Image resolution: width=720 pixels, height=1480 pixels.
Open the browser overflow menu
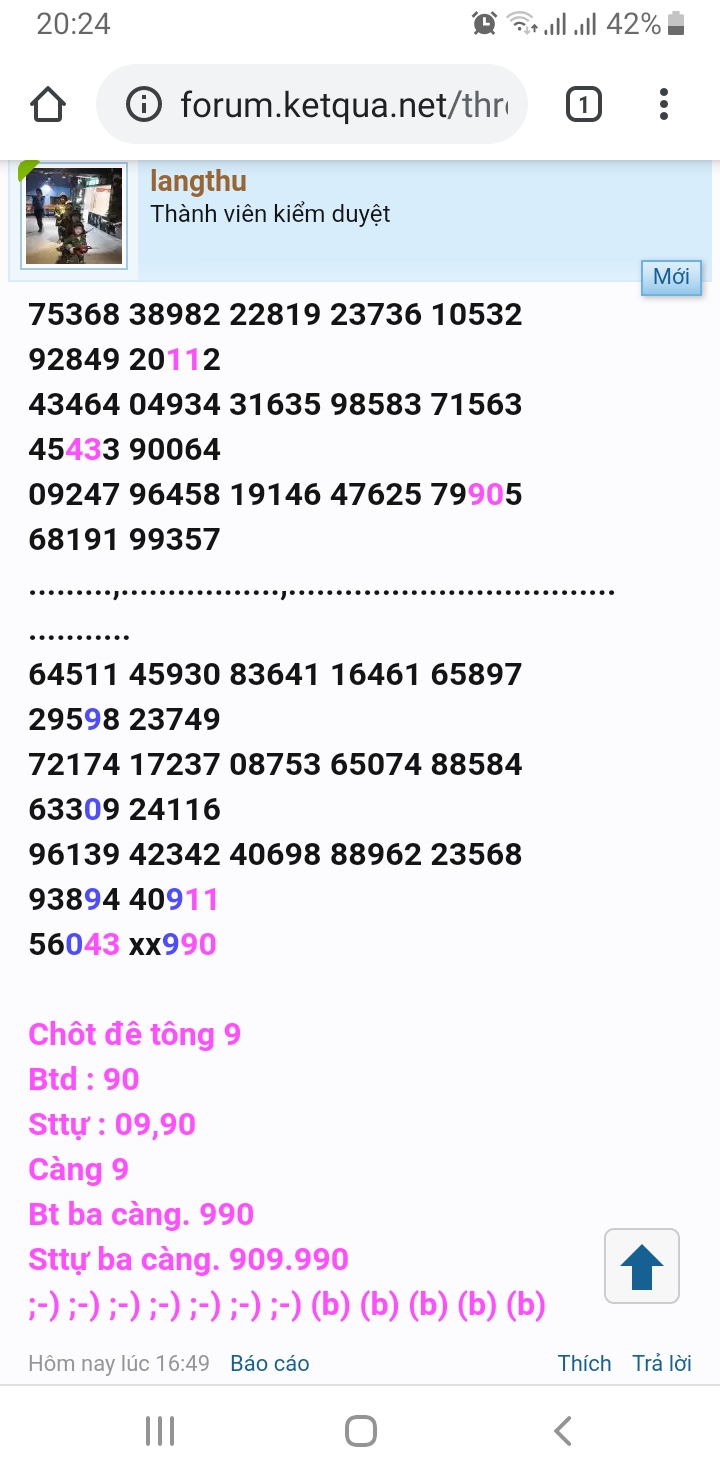pos(664,105)
